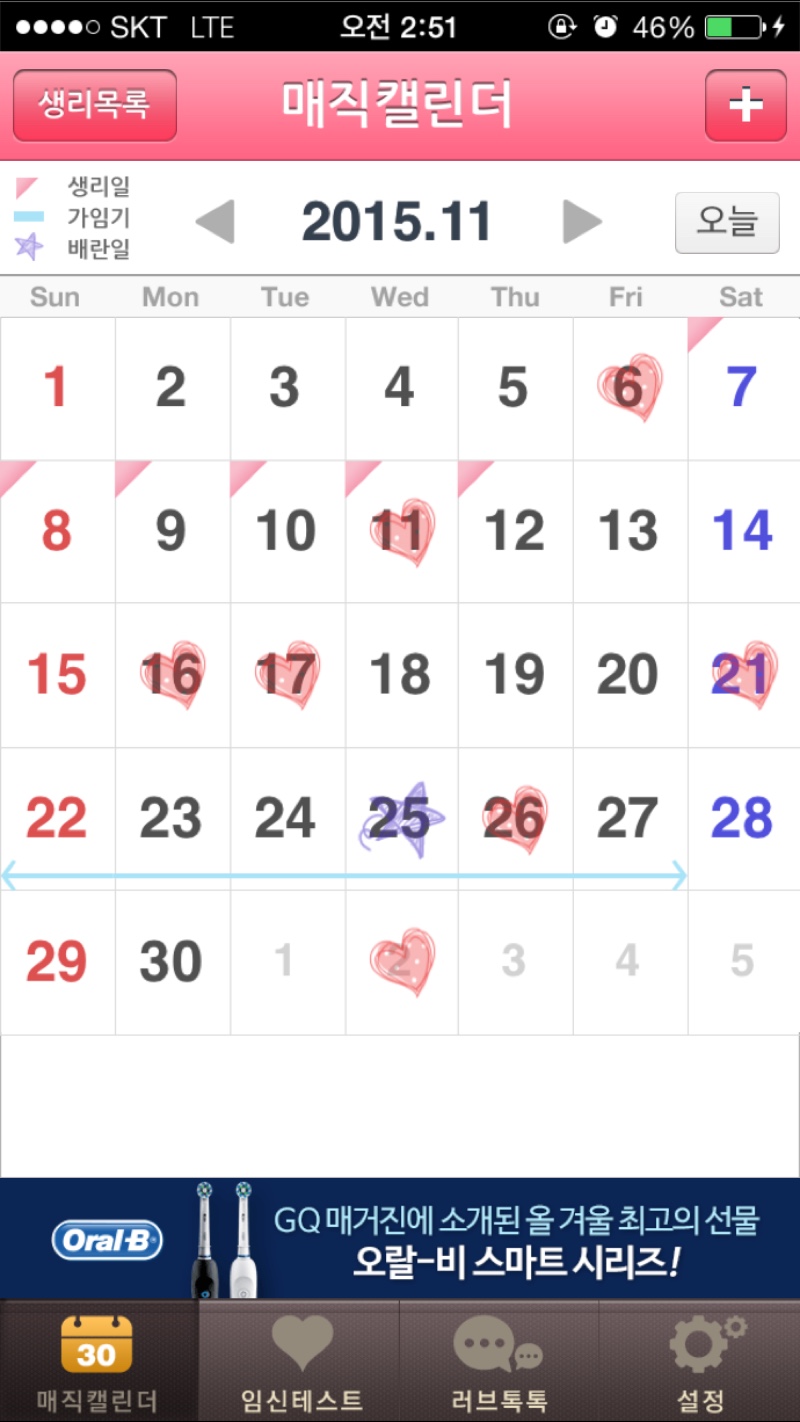Select November 1 on the calendar
This screenshot has width=800, height=1422.
coord(57,389)
